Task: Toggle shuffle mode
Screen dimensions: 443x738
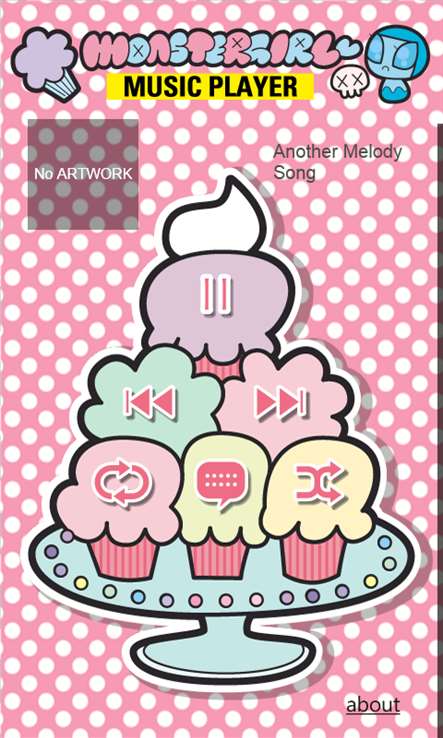Action: point(320,481)
